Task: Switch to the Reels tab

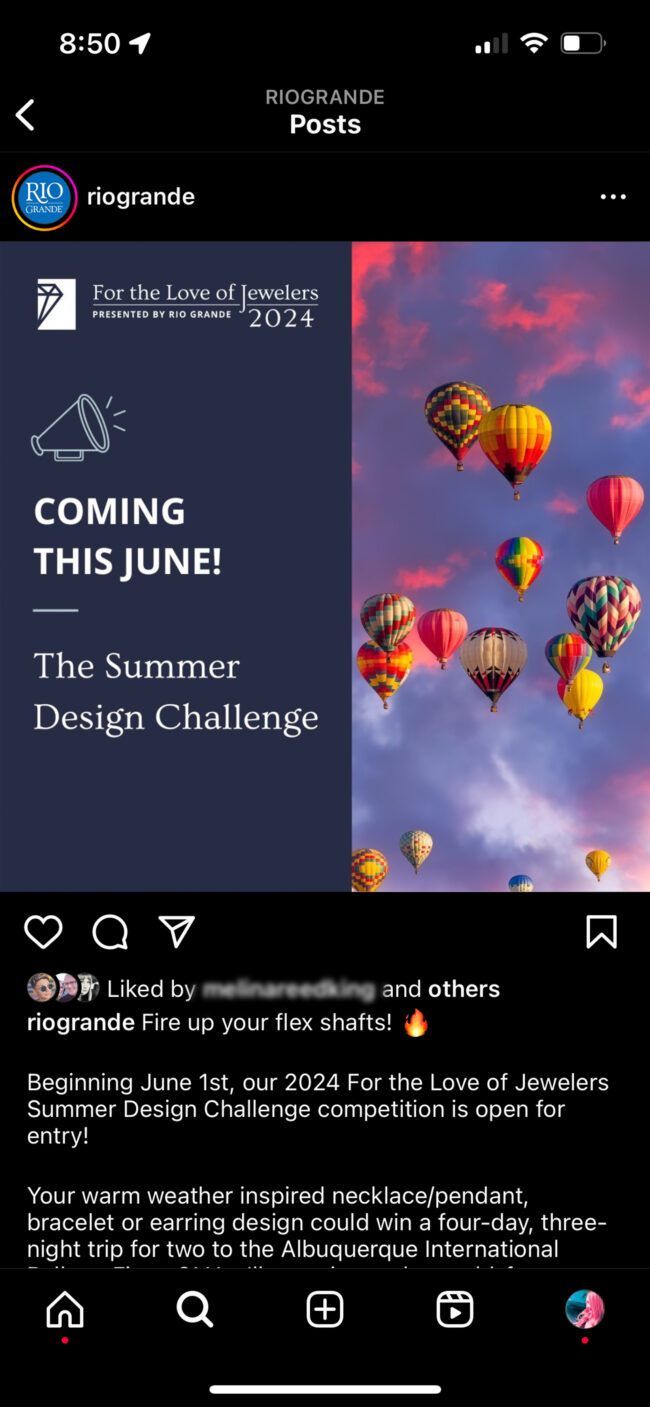Action: pos(455,1309)
